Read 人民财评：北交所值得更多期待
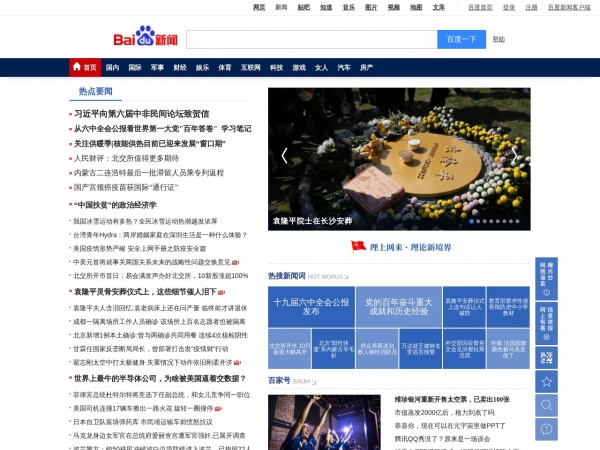 click(x=126, y=158)
